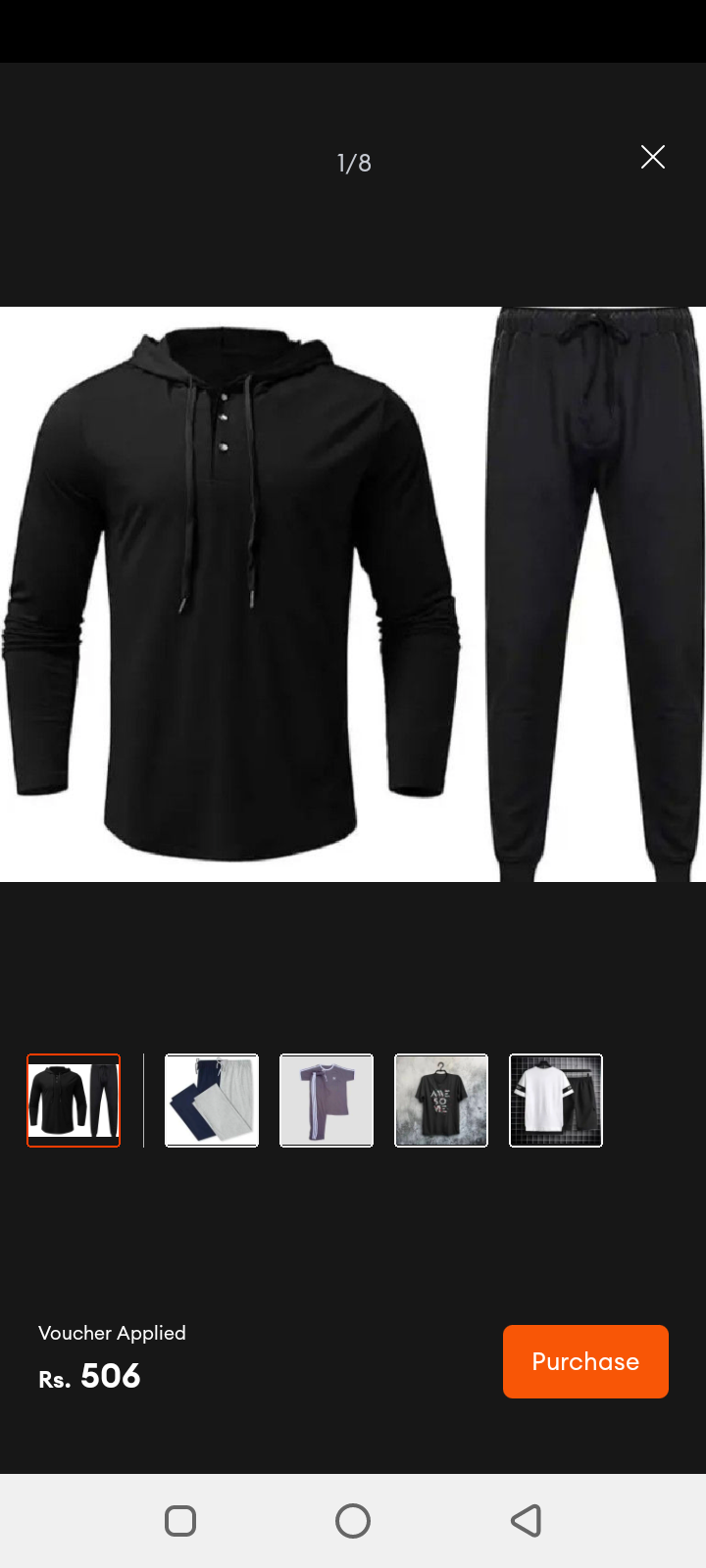Image resolution: width=706 pixels, height=1568 pixels.
Task: Go to the home screen
Action: (353, 1521)
